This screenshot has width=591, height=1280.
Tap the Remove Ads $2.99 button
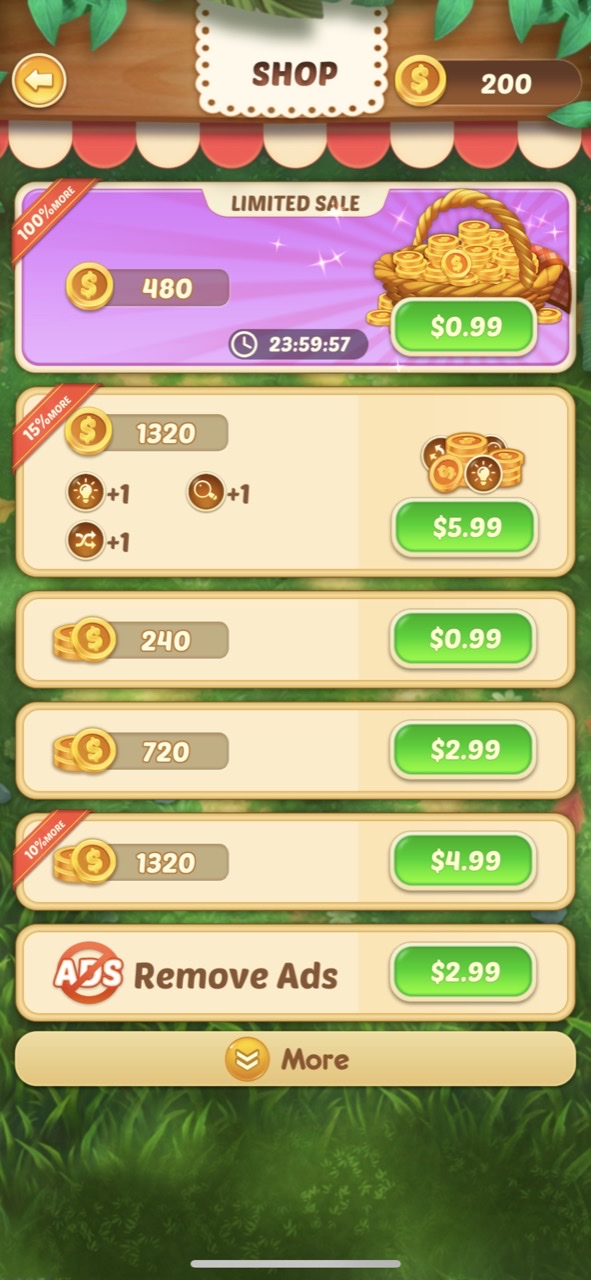464,972
